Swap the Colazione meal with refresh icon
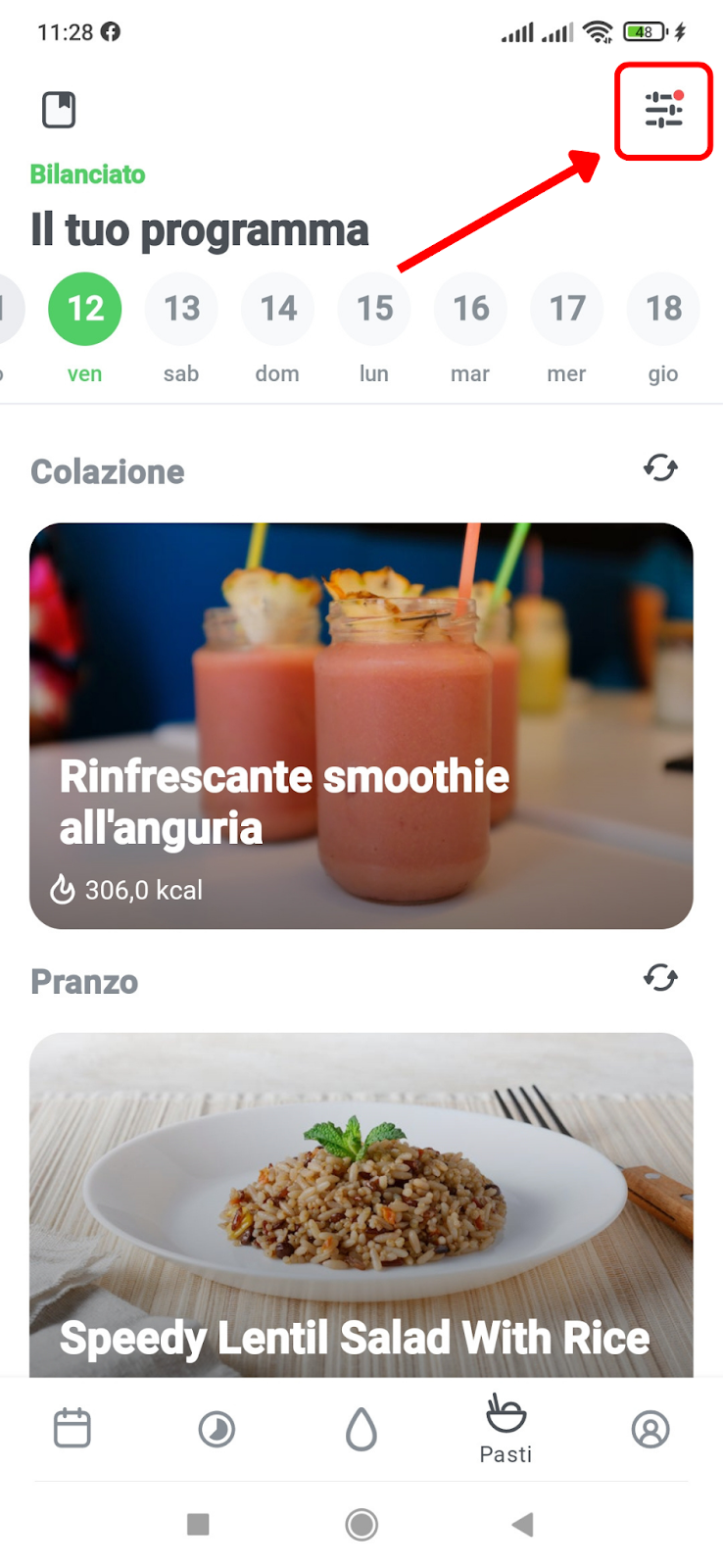 point(660,467)
